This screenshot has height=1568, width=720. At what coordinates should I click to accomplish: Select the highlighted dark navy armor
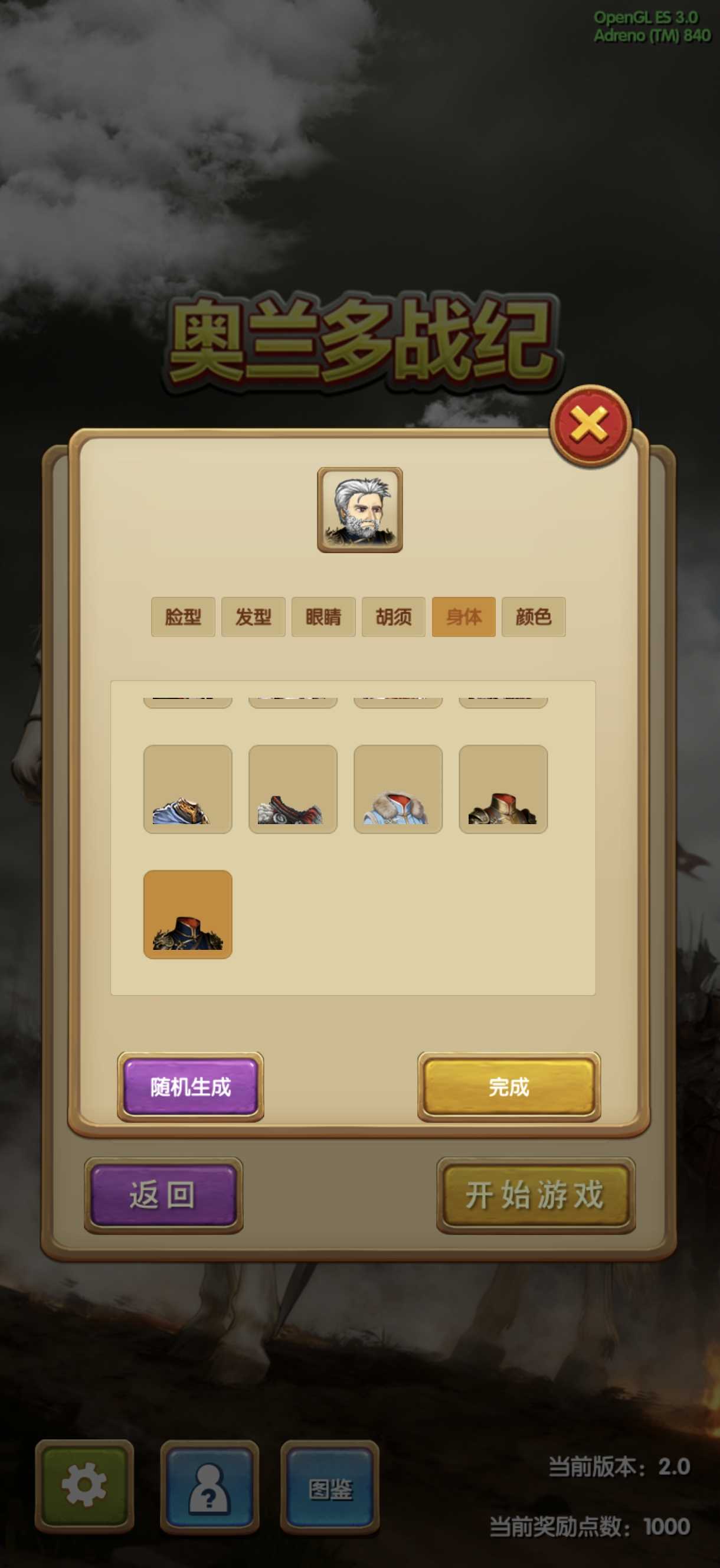point(188,914)
